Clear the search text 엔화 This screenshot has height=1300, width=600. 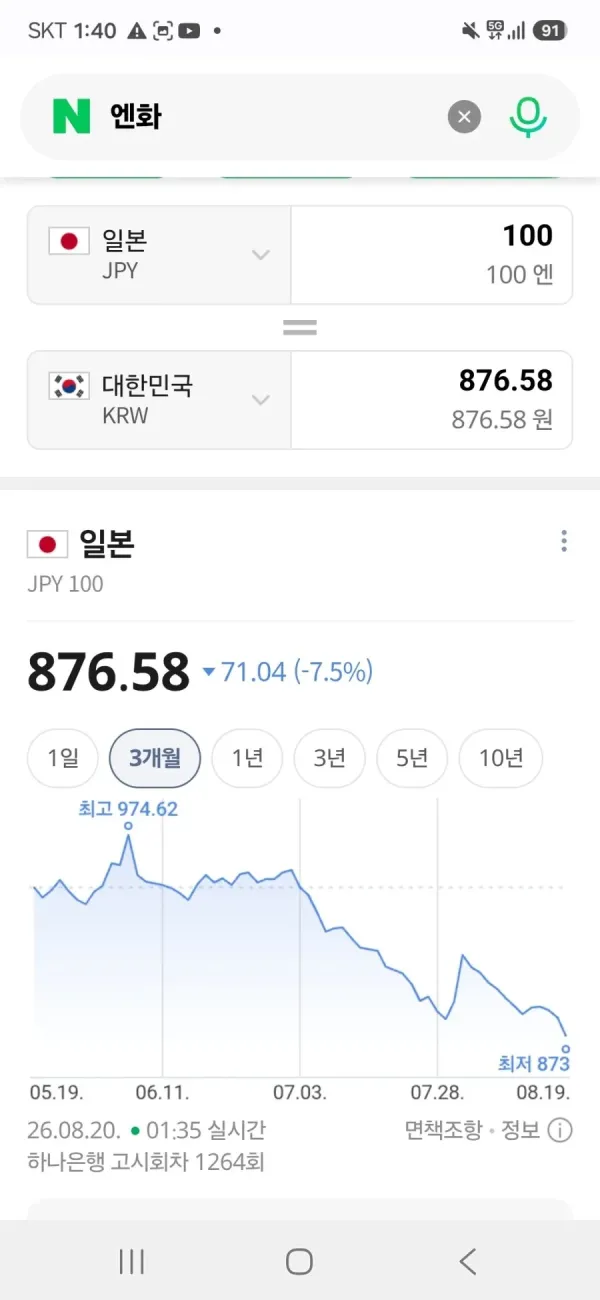pos(464,117)
